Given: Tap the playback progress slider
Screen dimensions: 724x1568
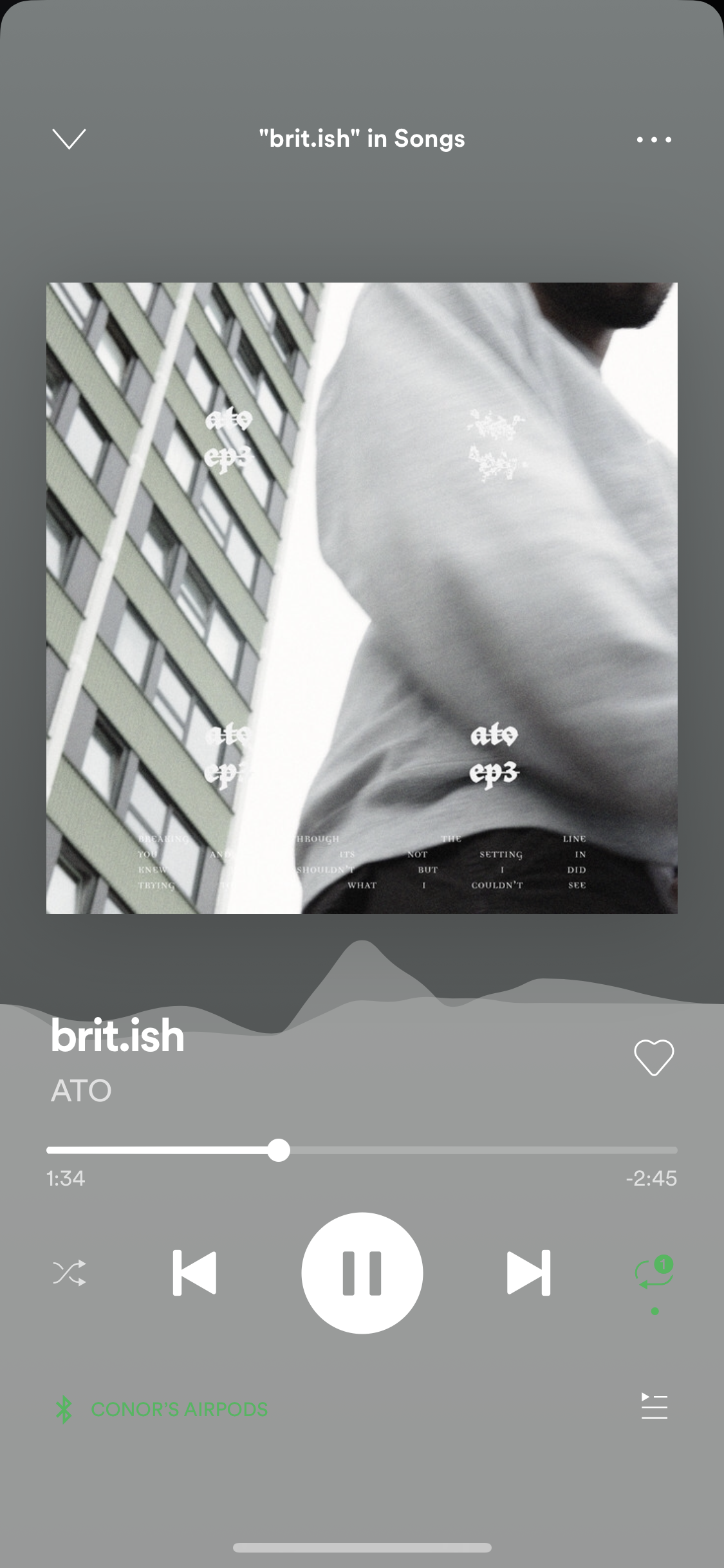Looking at the screenshot, I should pyautogui.click(x=362, y=1150).
